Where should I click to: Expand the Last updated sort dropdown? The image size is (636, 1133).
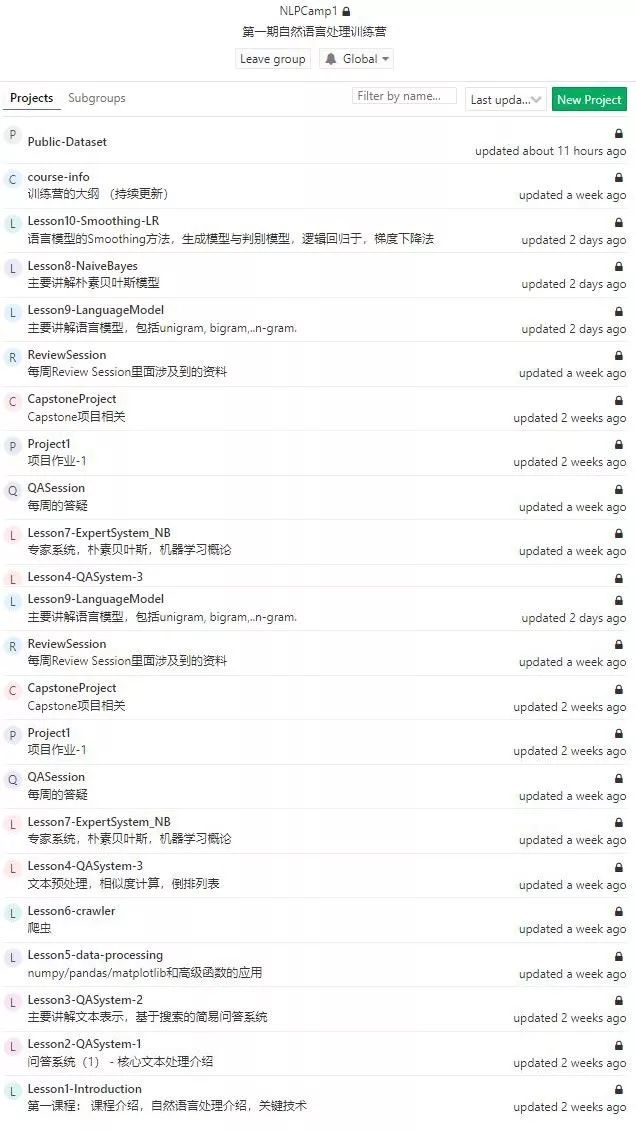[506, 99]
